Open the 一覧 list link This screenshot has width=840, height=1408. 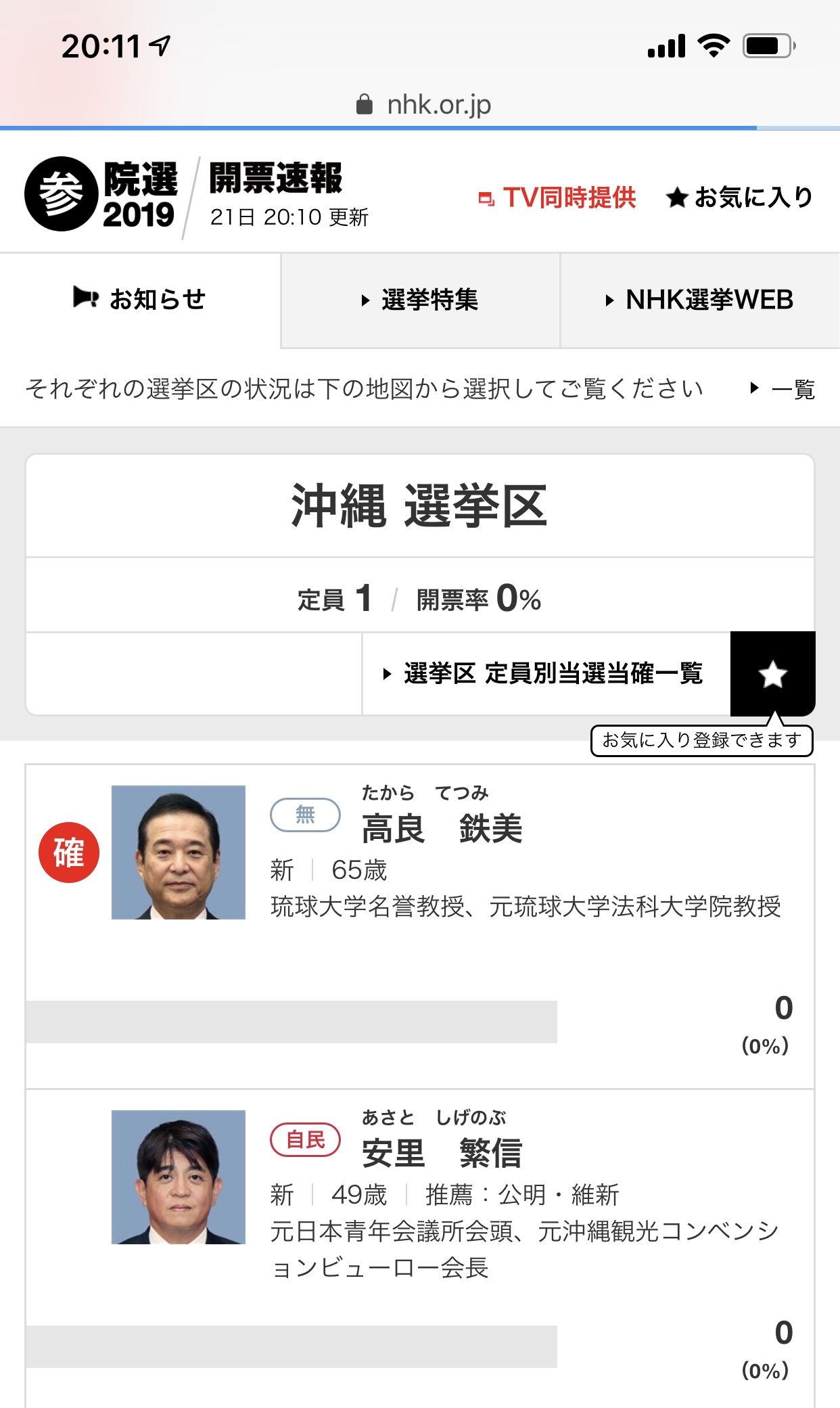[x=783, y=389]
